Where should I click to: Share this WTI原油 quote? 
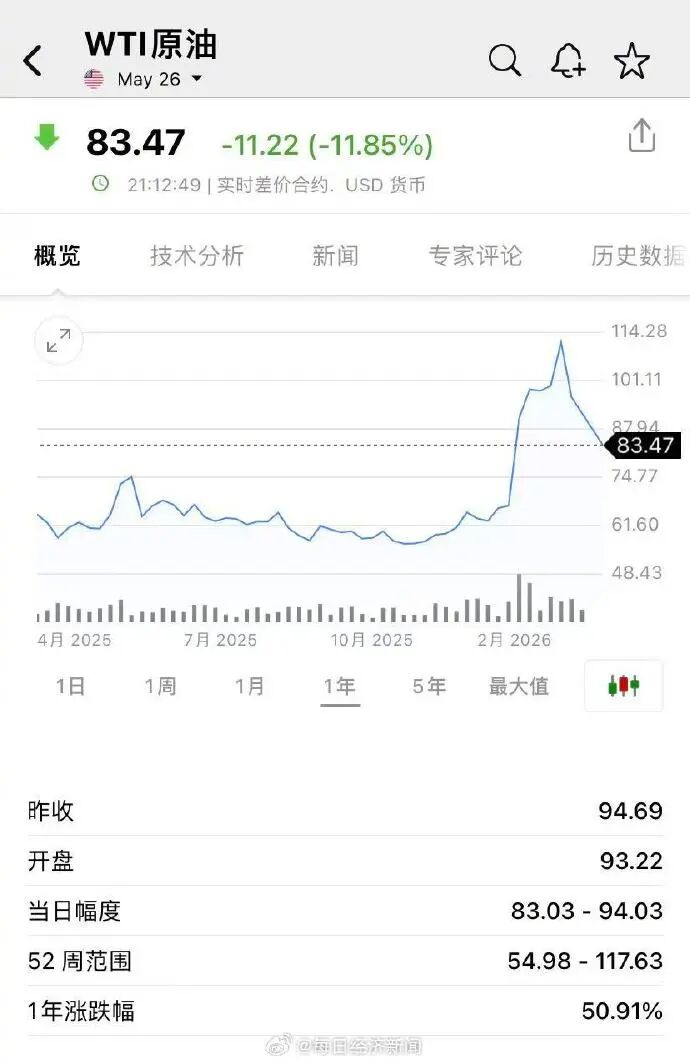pyautogui.click(x=641, y=136)
